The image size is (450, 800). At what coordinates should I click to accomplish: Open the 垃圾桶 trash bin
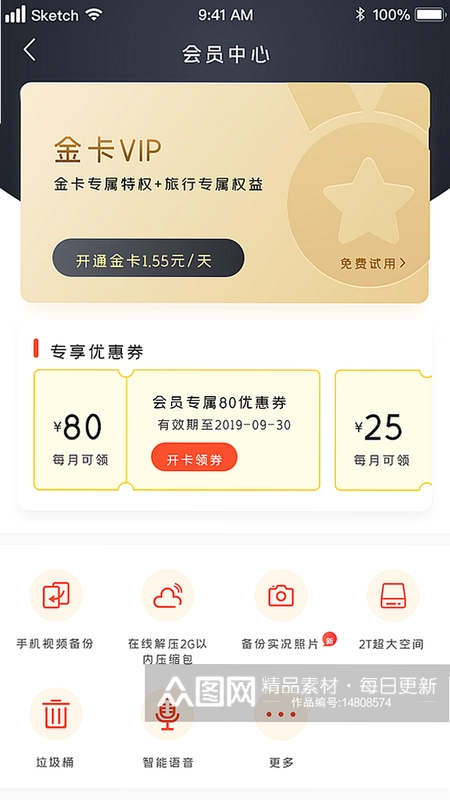[x=56, y=729]
